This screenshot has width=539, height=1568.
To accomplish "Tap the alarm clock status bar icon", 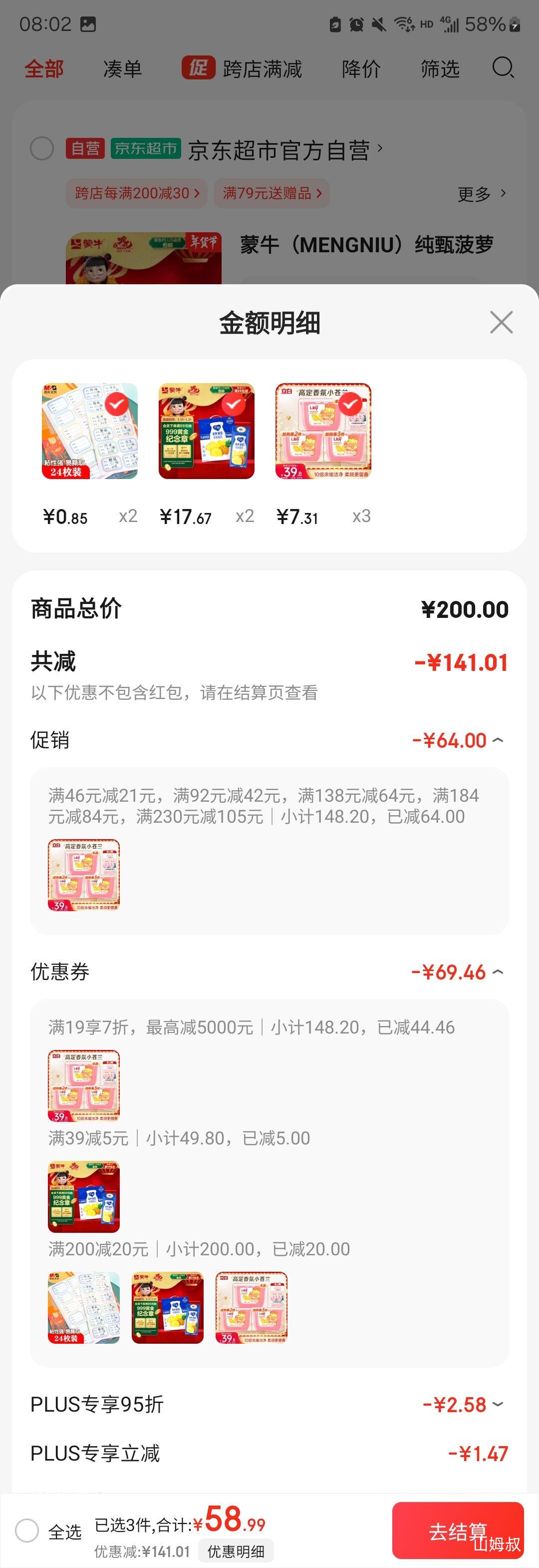I will 355,24.
